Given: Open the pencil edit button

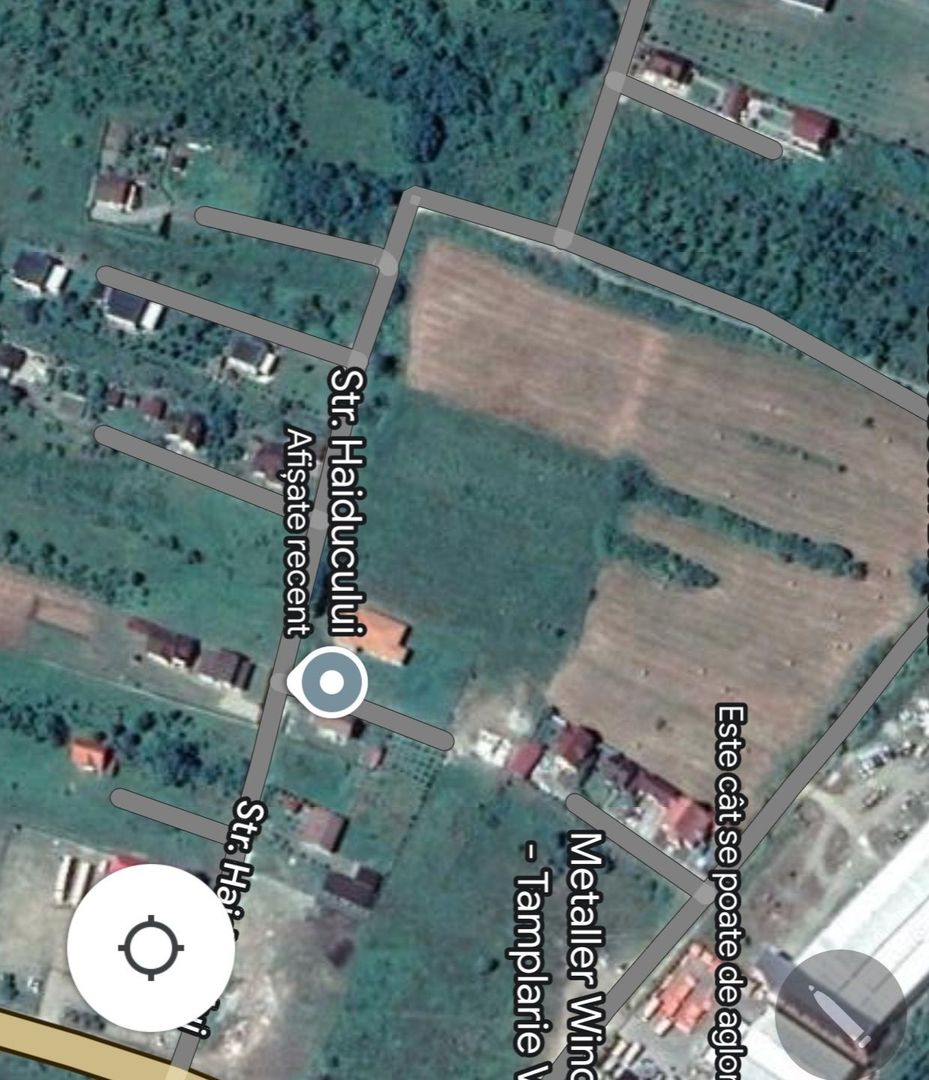Looking at the screenshot, I should pyautogui.click(x=840, y=1012).
